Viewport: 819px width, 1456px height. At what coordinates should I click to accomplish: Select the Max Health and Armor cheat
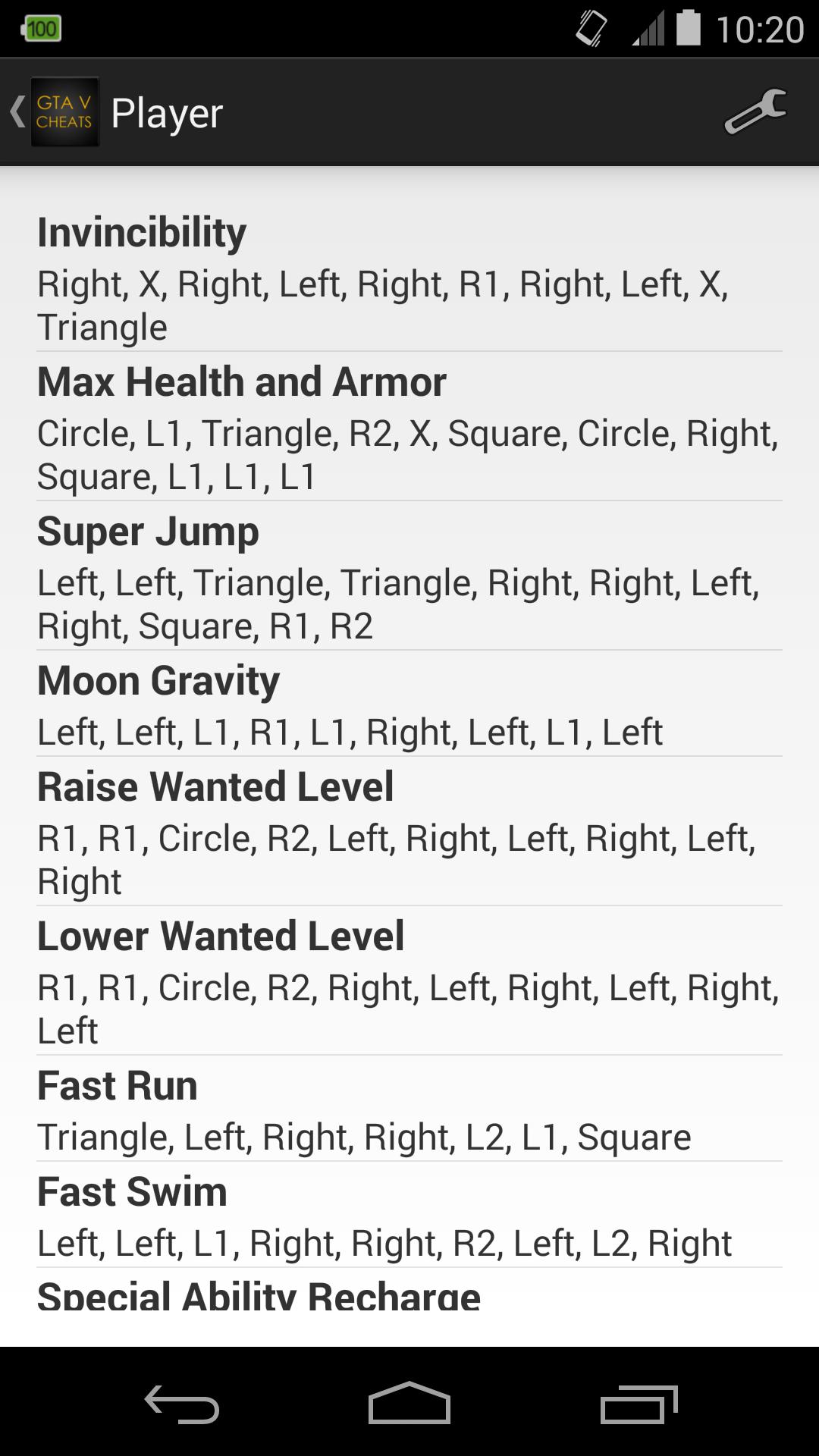[x=409, y=425]
